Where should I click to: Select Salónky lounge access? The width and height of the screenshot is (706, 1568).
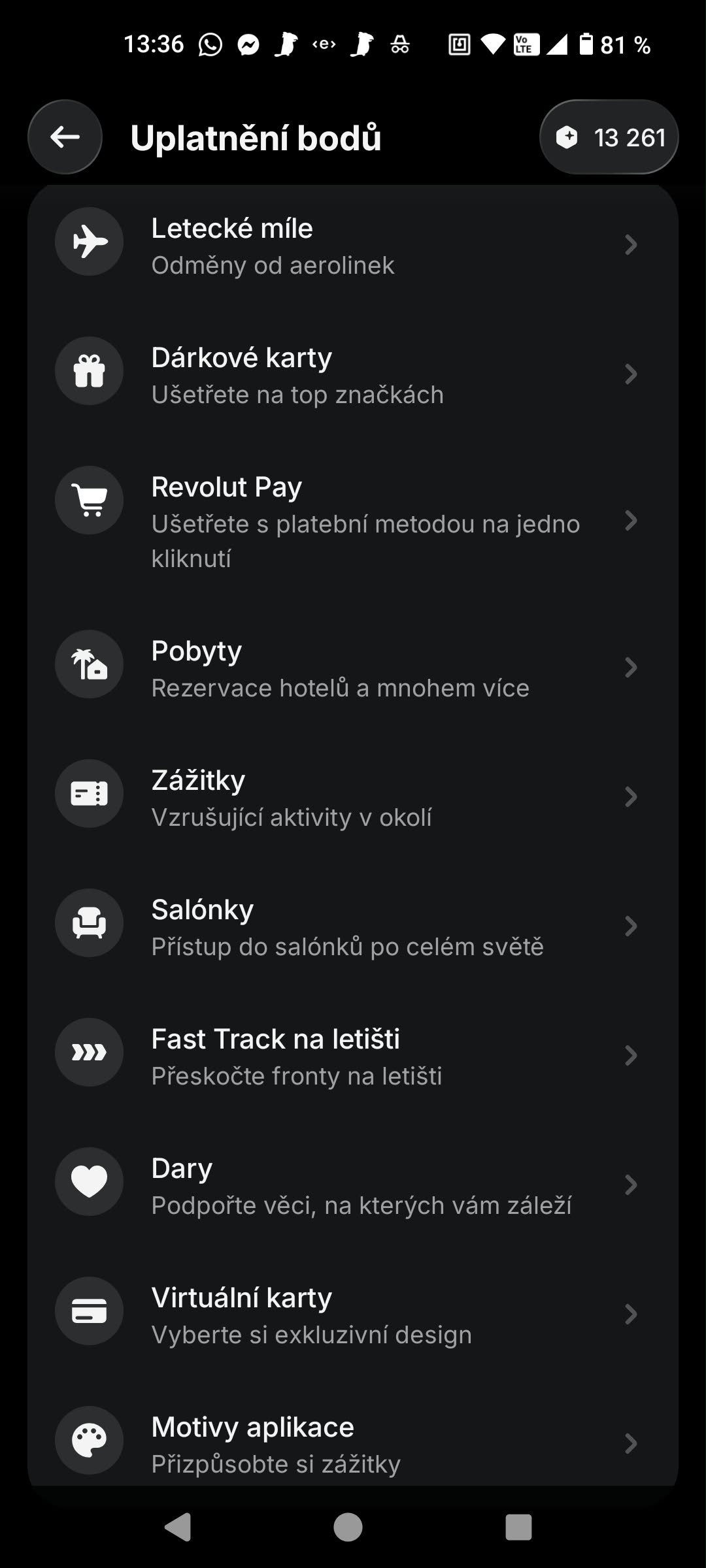coord(353,926)
